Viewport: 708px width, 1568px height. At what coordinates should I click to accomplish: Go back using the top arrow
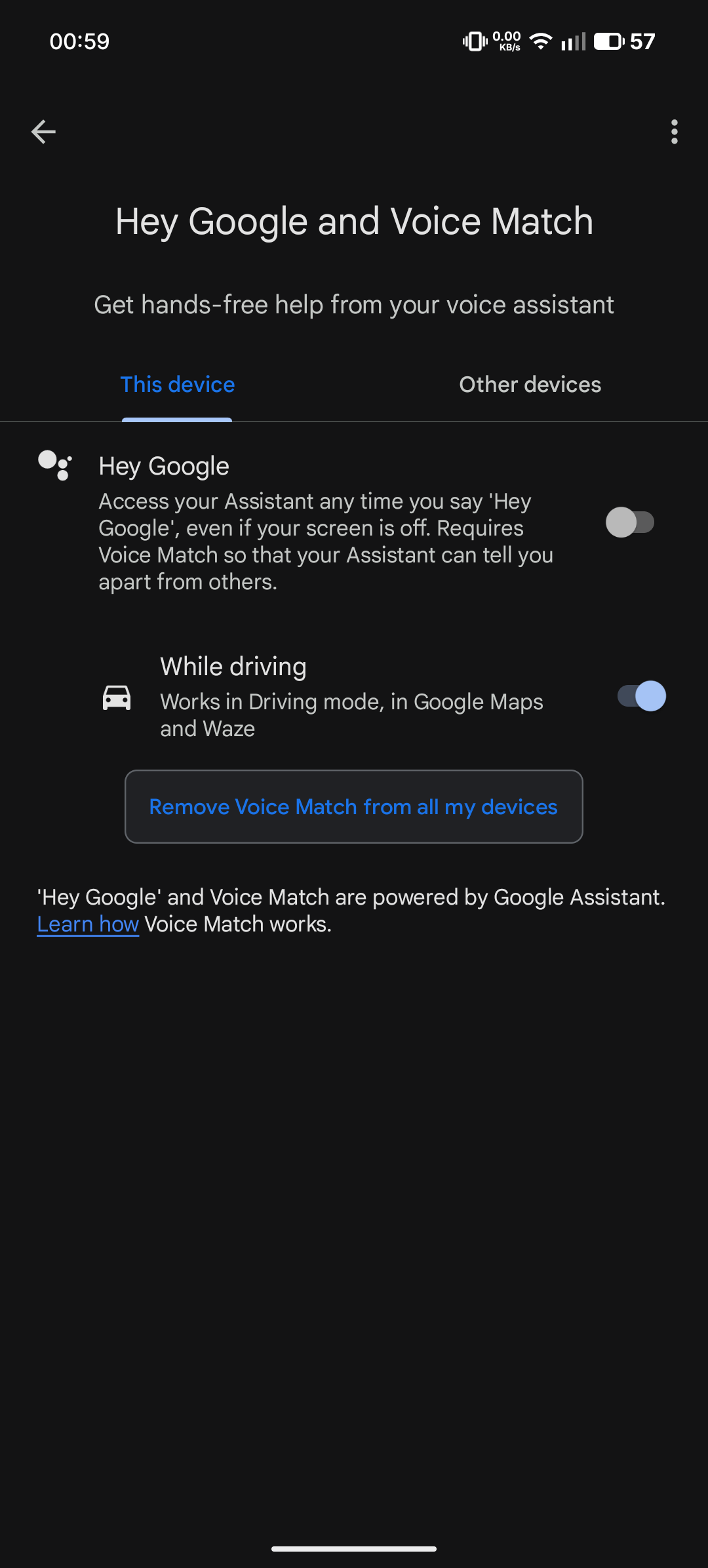(x=43, y=132)
